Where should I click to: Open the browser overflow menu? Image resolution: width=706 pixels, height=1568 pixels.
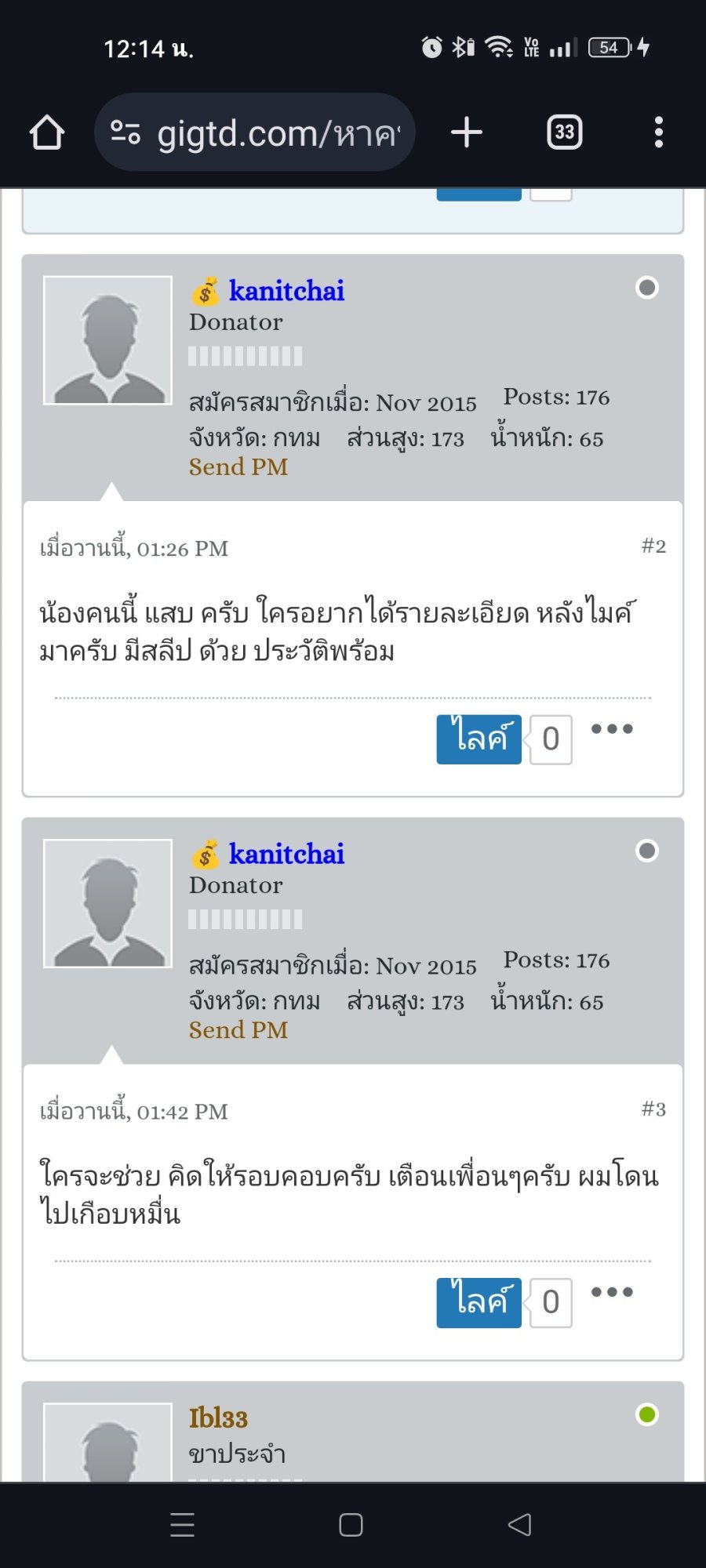click(x=659, y=132)
